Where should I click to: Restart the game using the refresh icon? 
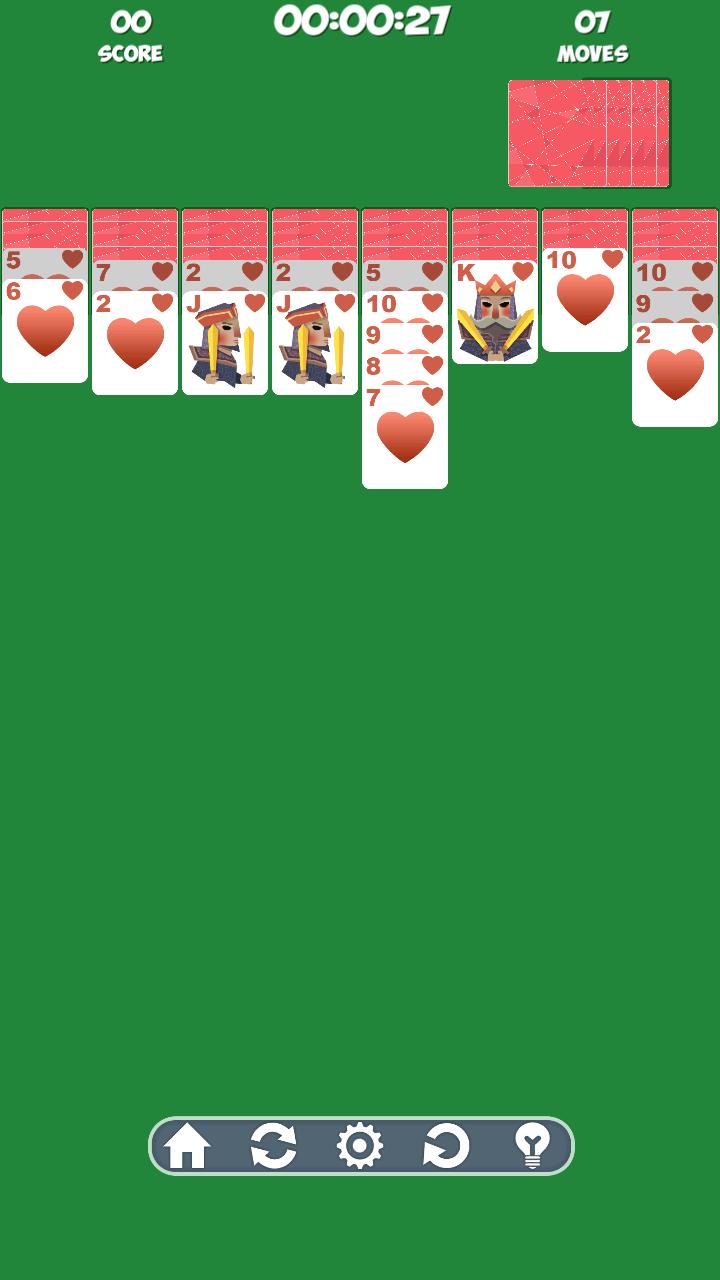pos(273,1148)
